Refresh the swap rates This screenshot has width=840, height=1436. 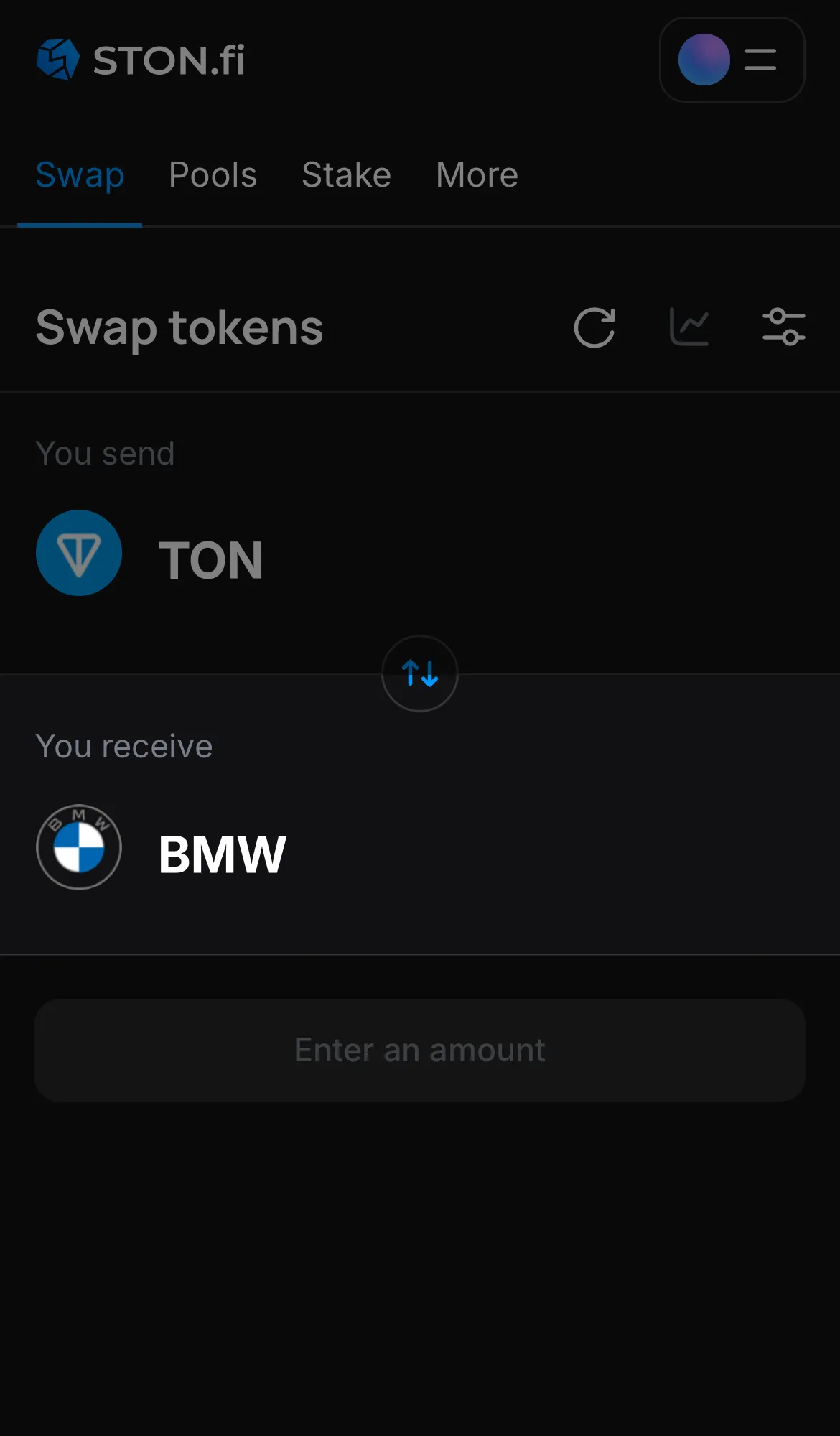[594, 328]
